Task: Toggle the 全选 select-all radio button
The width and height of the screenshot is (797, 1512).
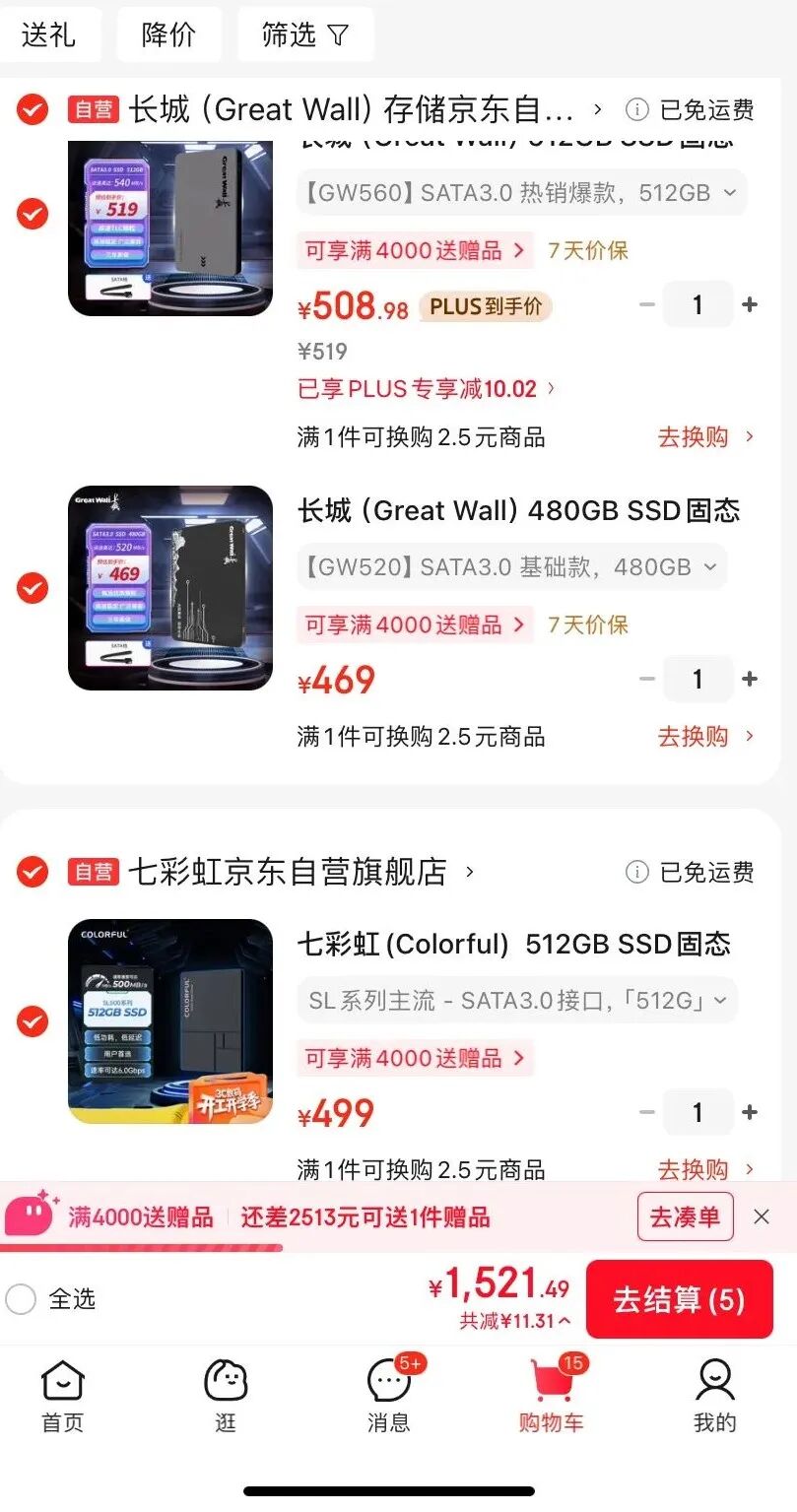Action: (21, 1299)
